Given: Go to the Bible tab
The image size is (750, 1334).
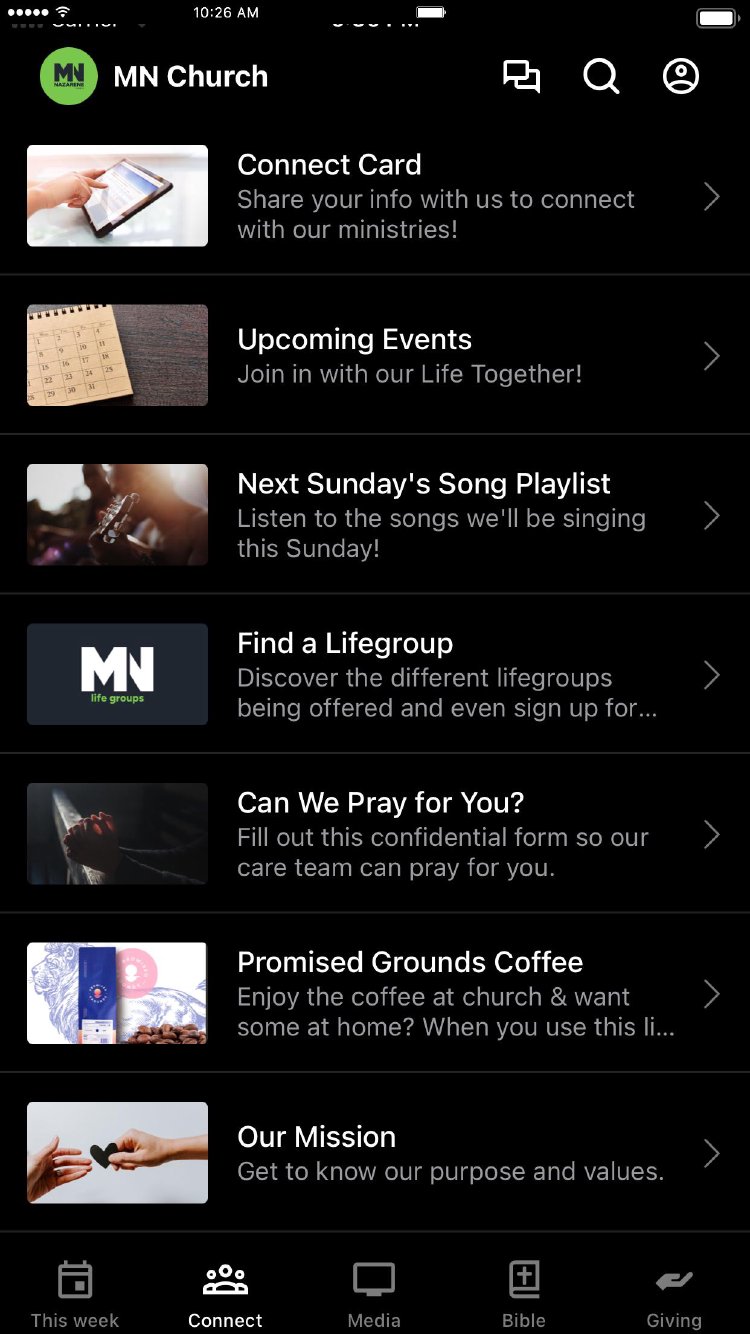Looking at the screenshot, I should pos(524,1293).
